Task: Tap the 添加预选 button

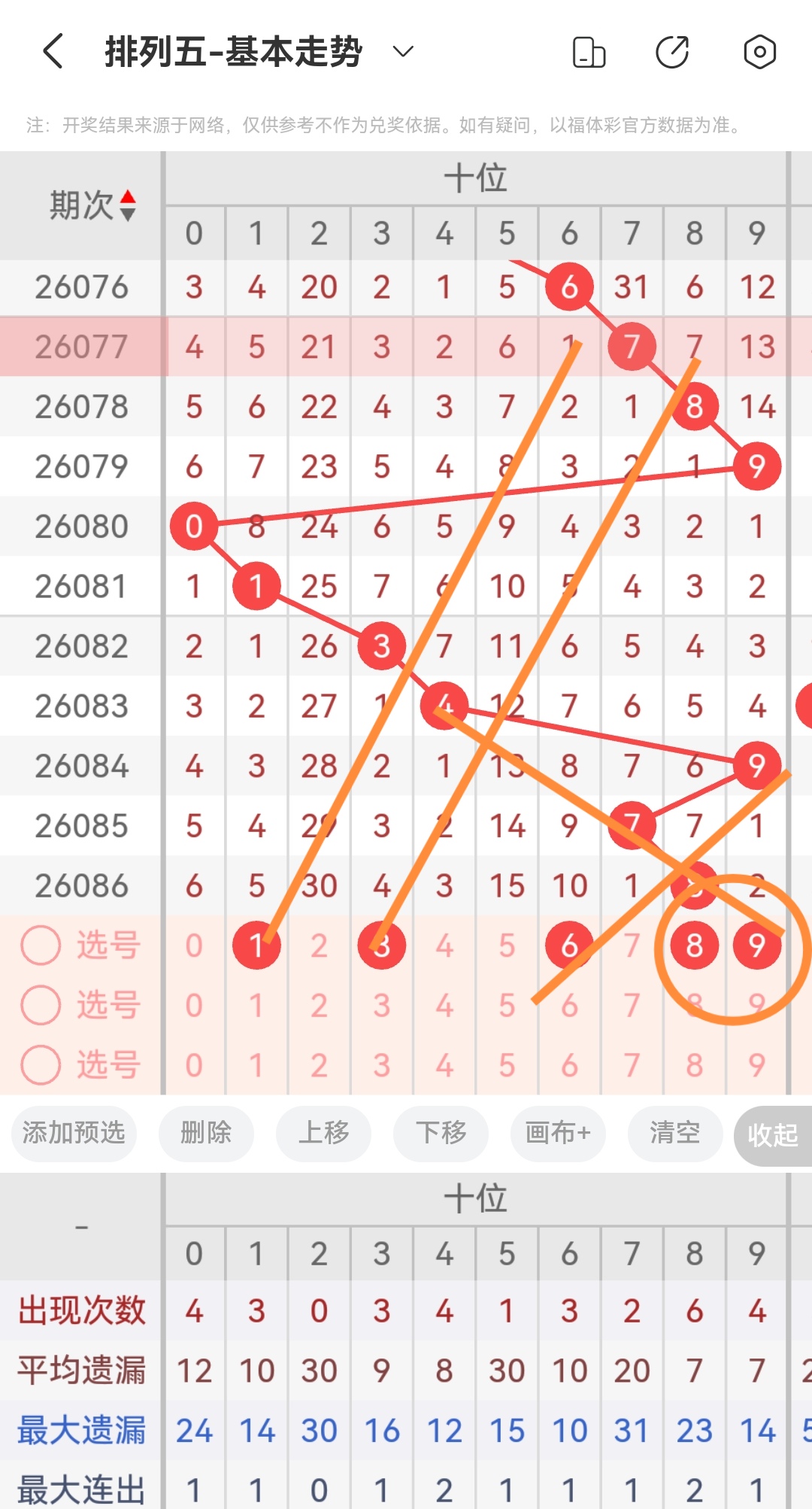Action: click(74, 1134)
